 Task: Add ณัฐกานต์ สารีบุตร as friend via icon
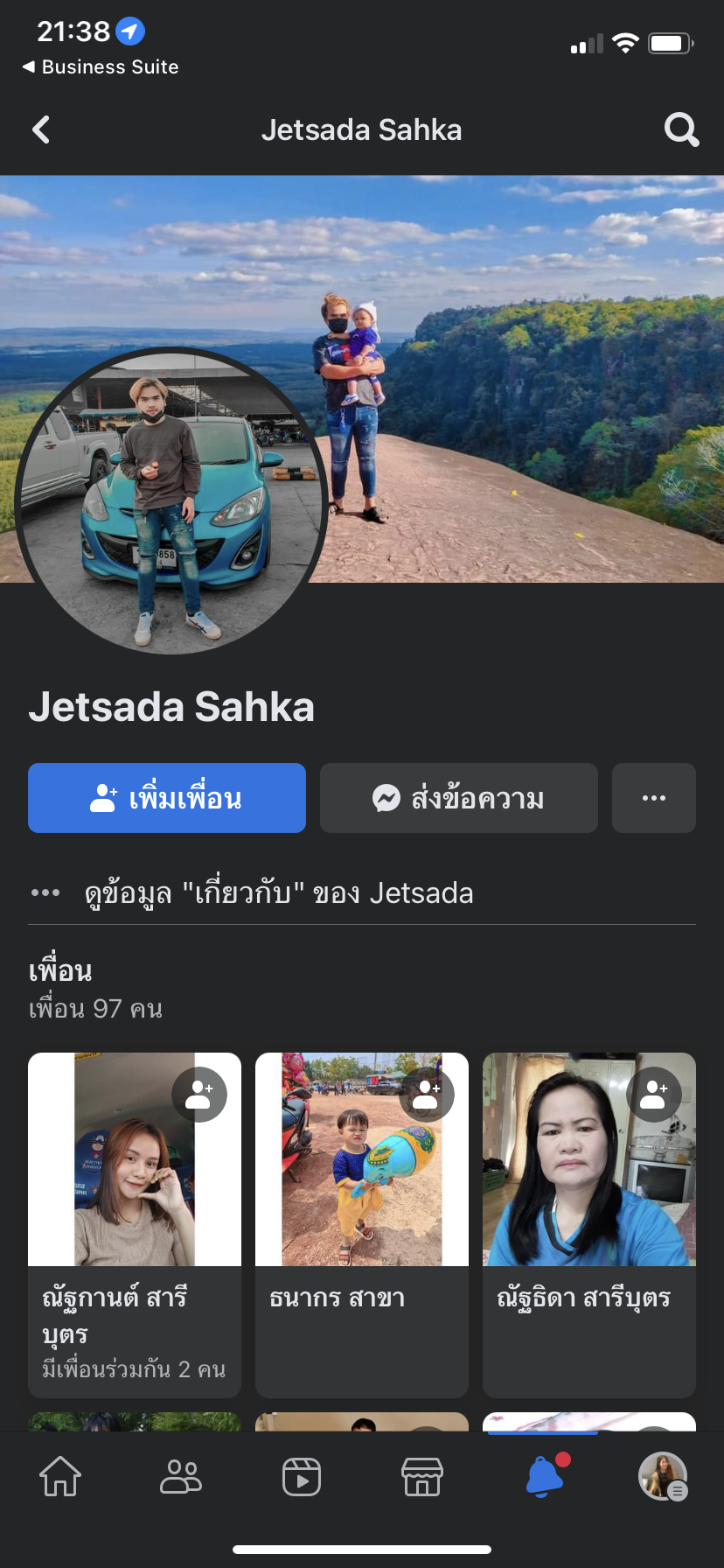(x=199, y=1095)
